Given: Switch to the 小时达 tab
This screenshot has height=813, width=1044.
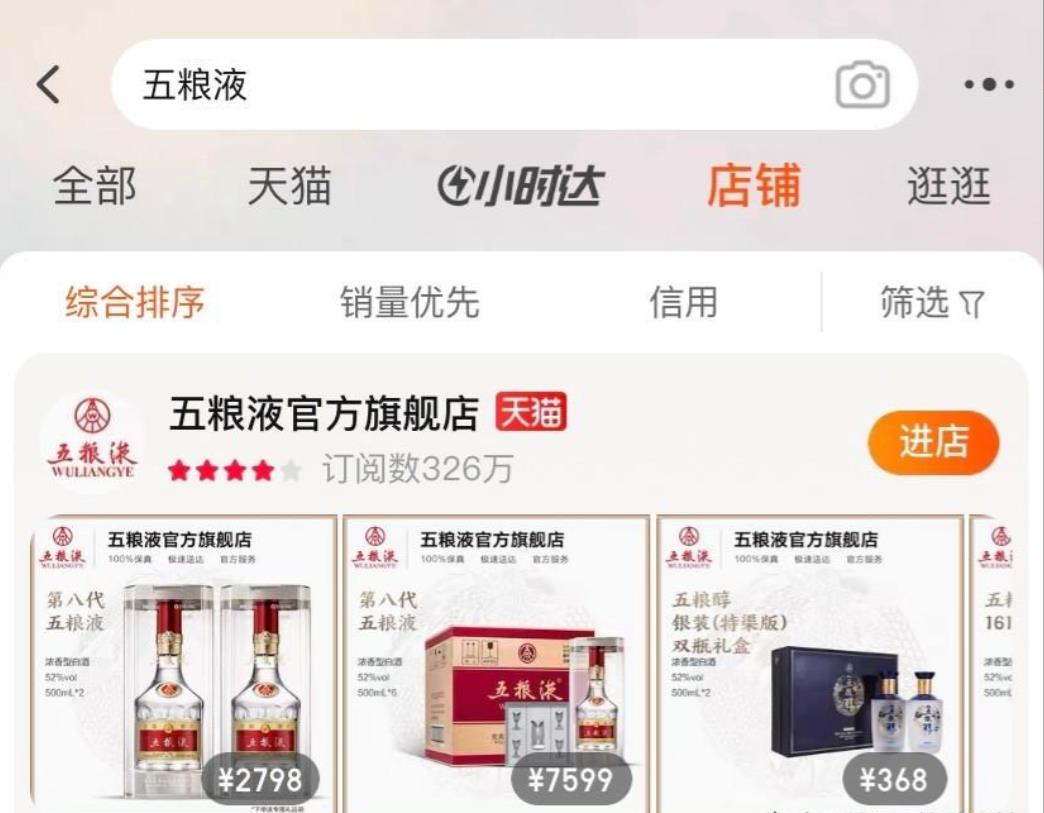Looking at the screenshot, I should click(520, 186).
